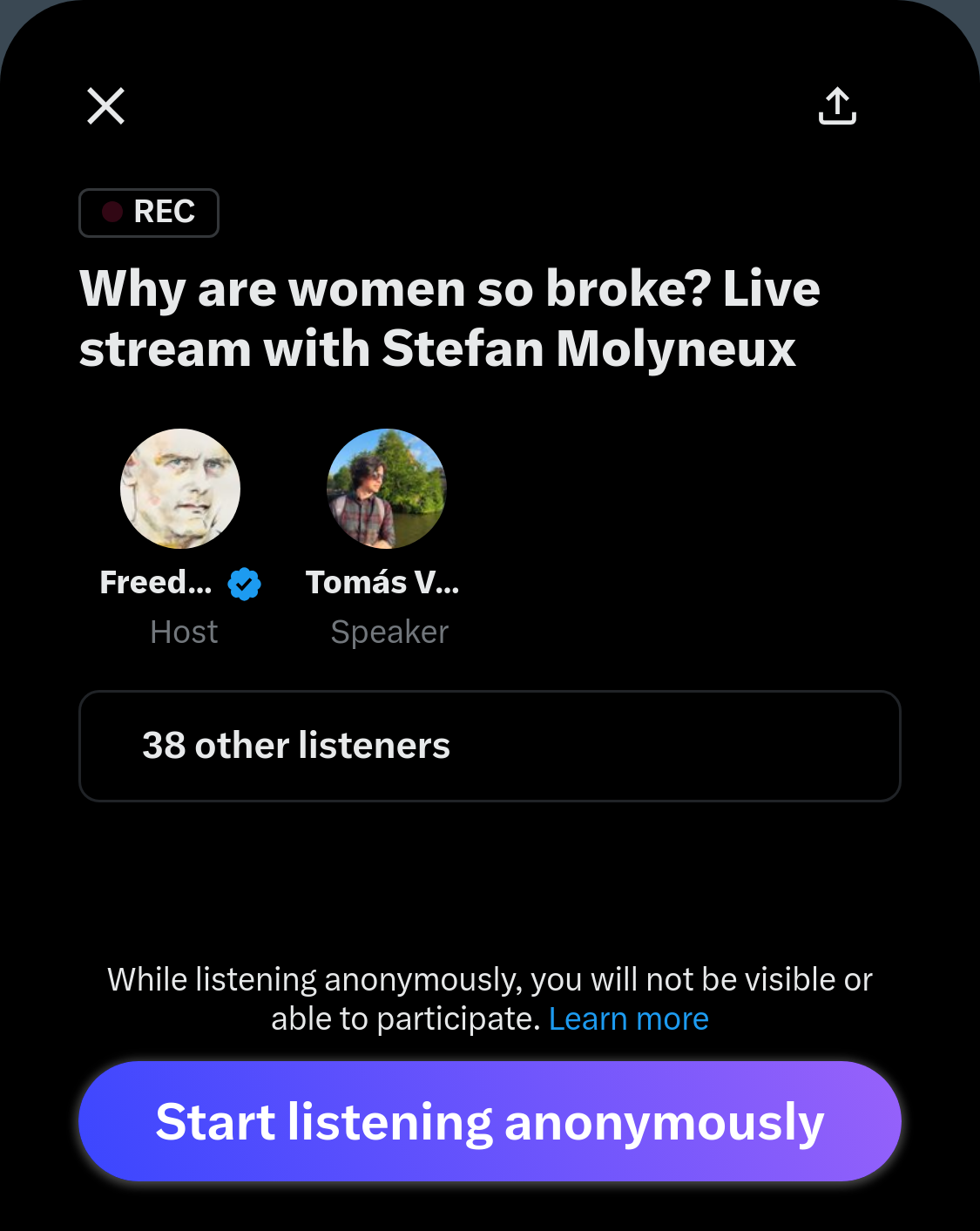Open the host Freed... profile avatar
Image resolution: width=980 pixels, height=1231 pixels.
[x=180, y=489]
